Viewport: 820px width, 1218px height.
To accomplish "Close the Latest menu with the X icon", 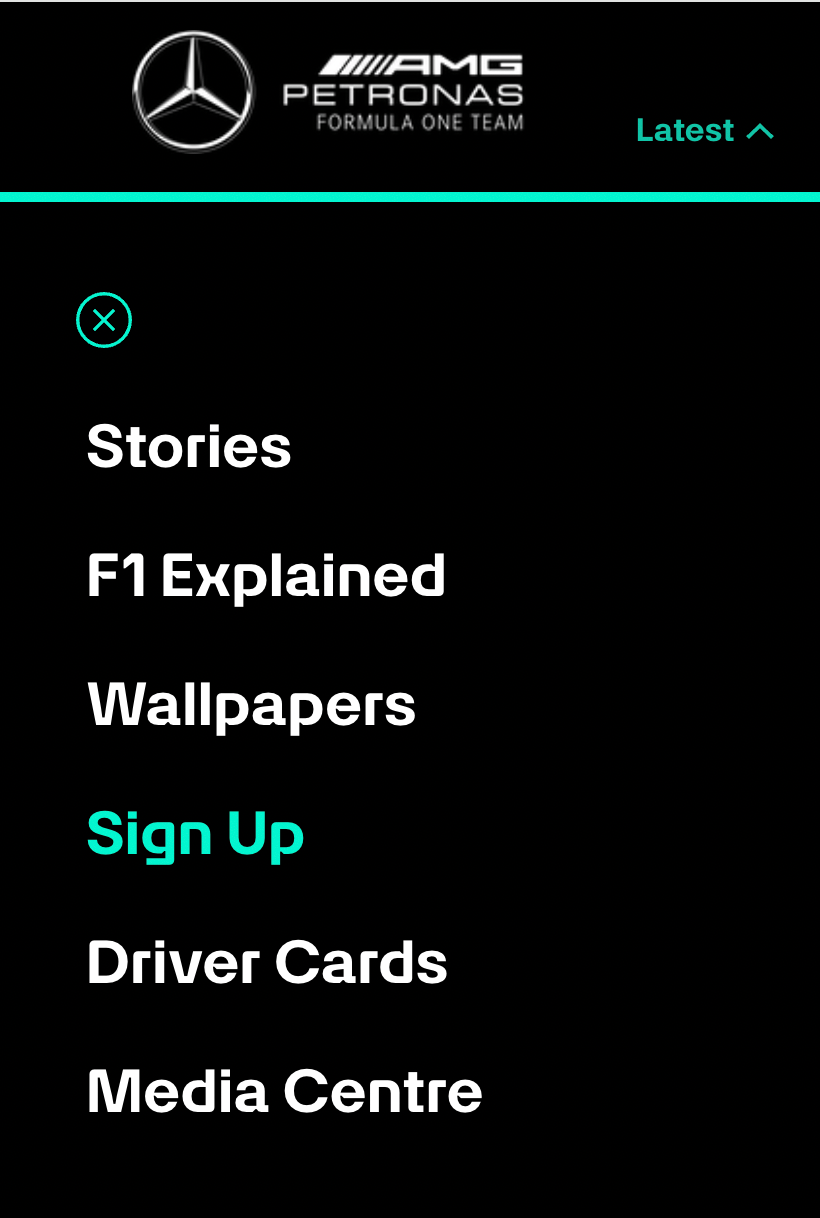I will point(104,320).
